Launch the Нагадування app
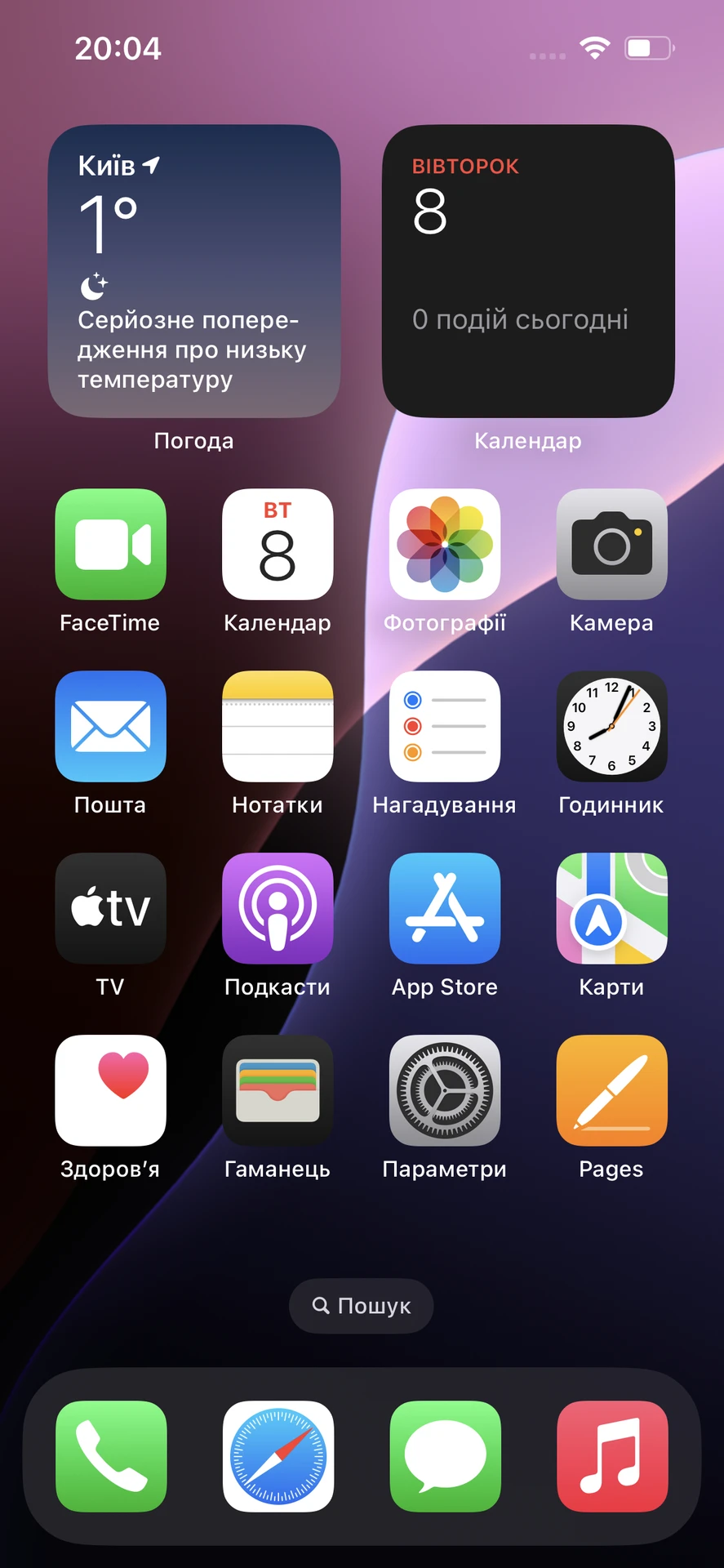 click(x=445, y=726)
